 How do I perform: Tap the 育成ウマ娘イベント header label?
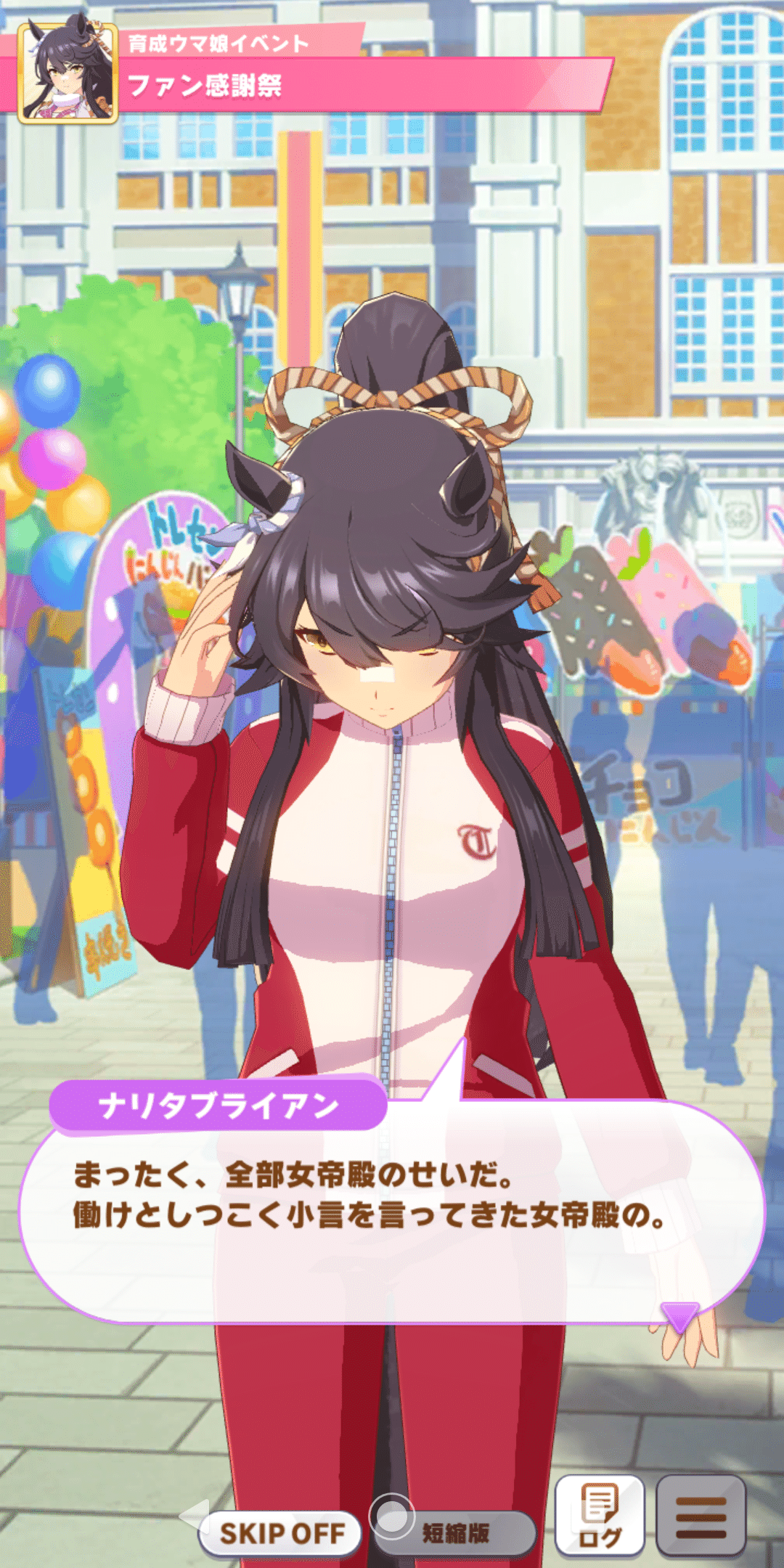click(x=218, y=41)
